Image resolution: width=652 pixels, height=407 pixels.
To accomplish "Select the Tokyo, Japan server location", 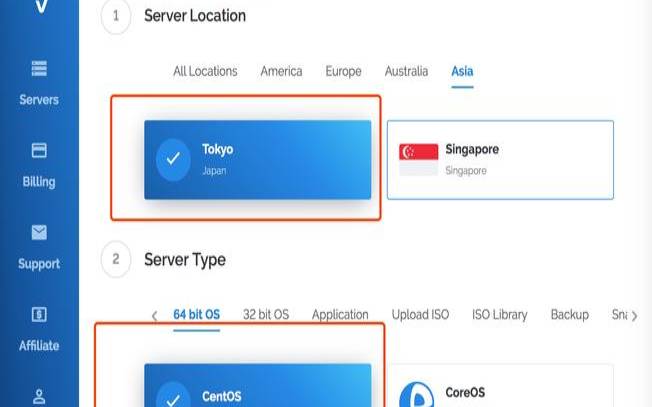I will [x=257, y=159].
